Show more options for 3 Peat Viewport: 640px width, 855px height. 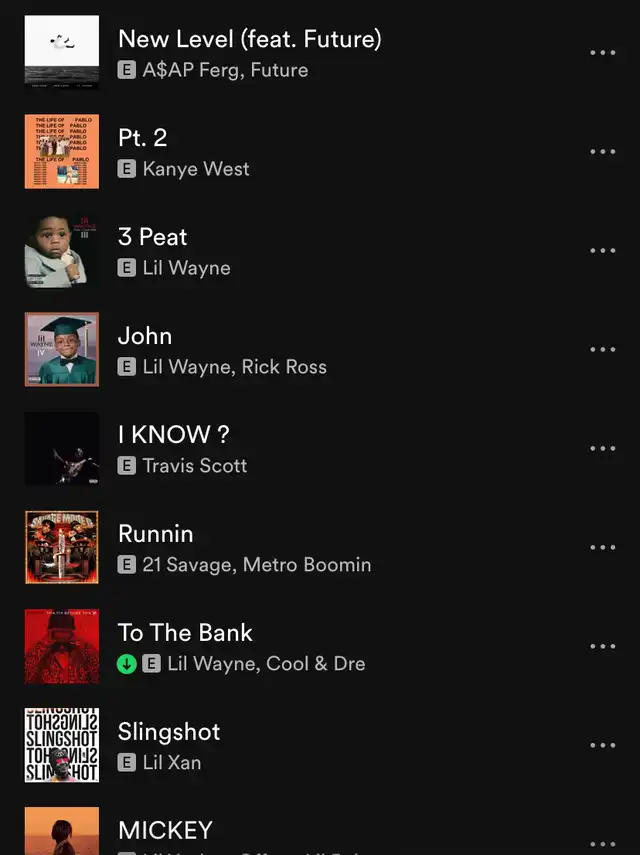pyautogui.click(x=602, y=251)
